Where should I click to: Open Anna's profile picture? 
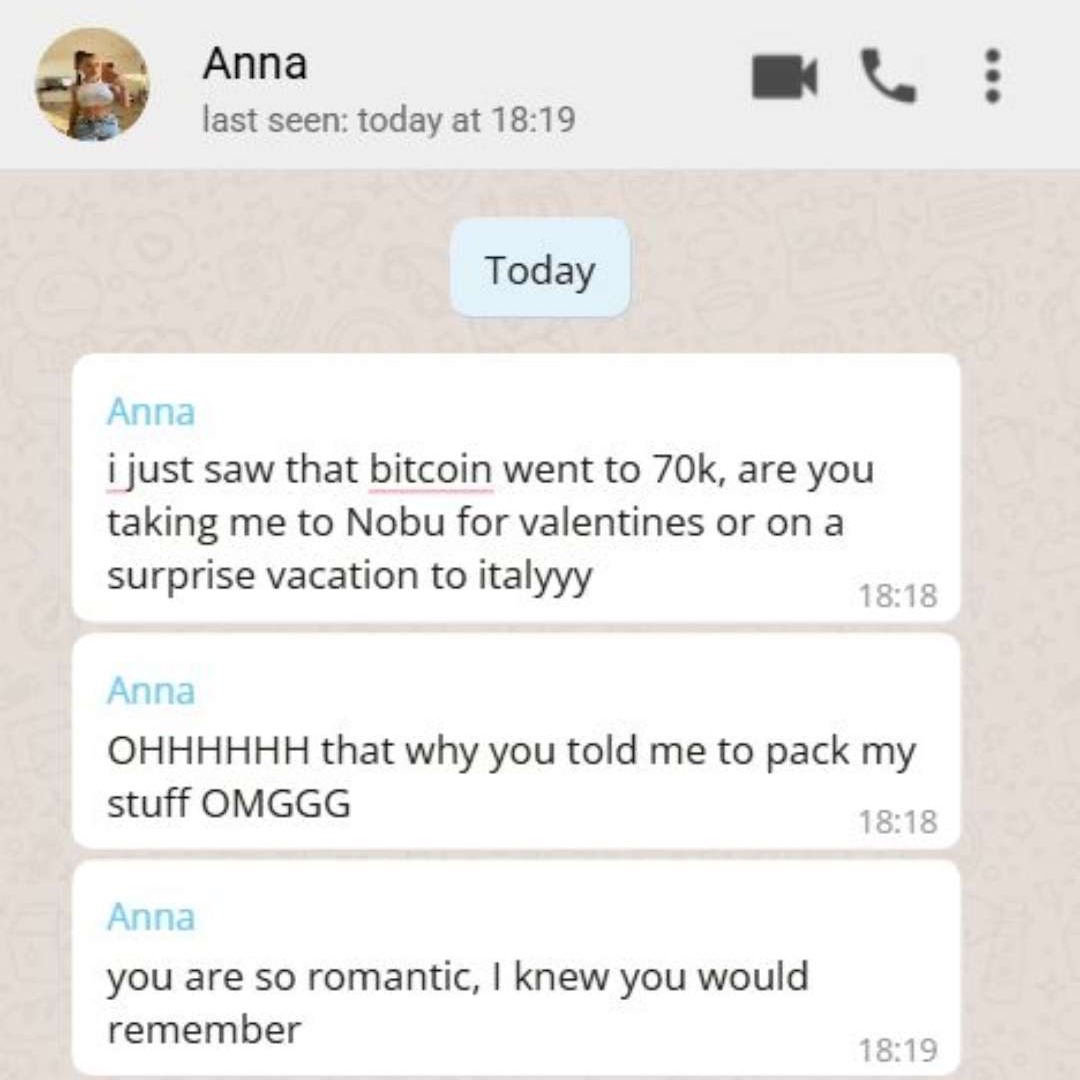point(92,84)
